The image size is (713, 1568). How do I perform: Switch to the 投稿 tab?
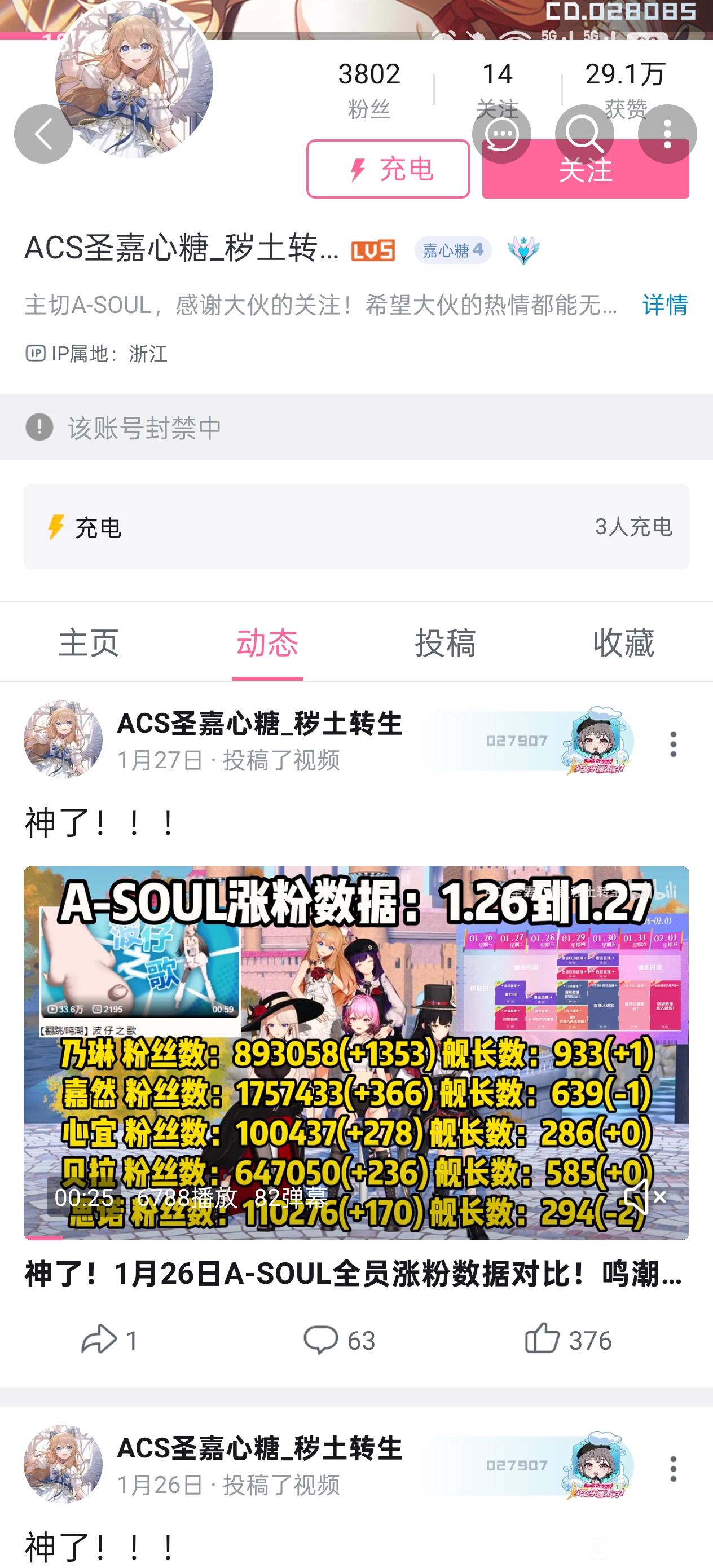[x=445, y=642]
